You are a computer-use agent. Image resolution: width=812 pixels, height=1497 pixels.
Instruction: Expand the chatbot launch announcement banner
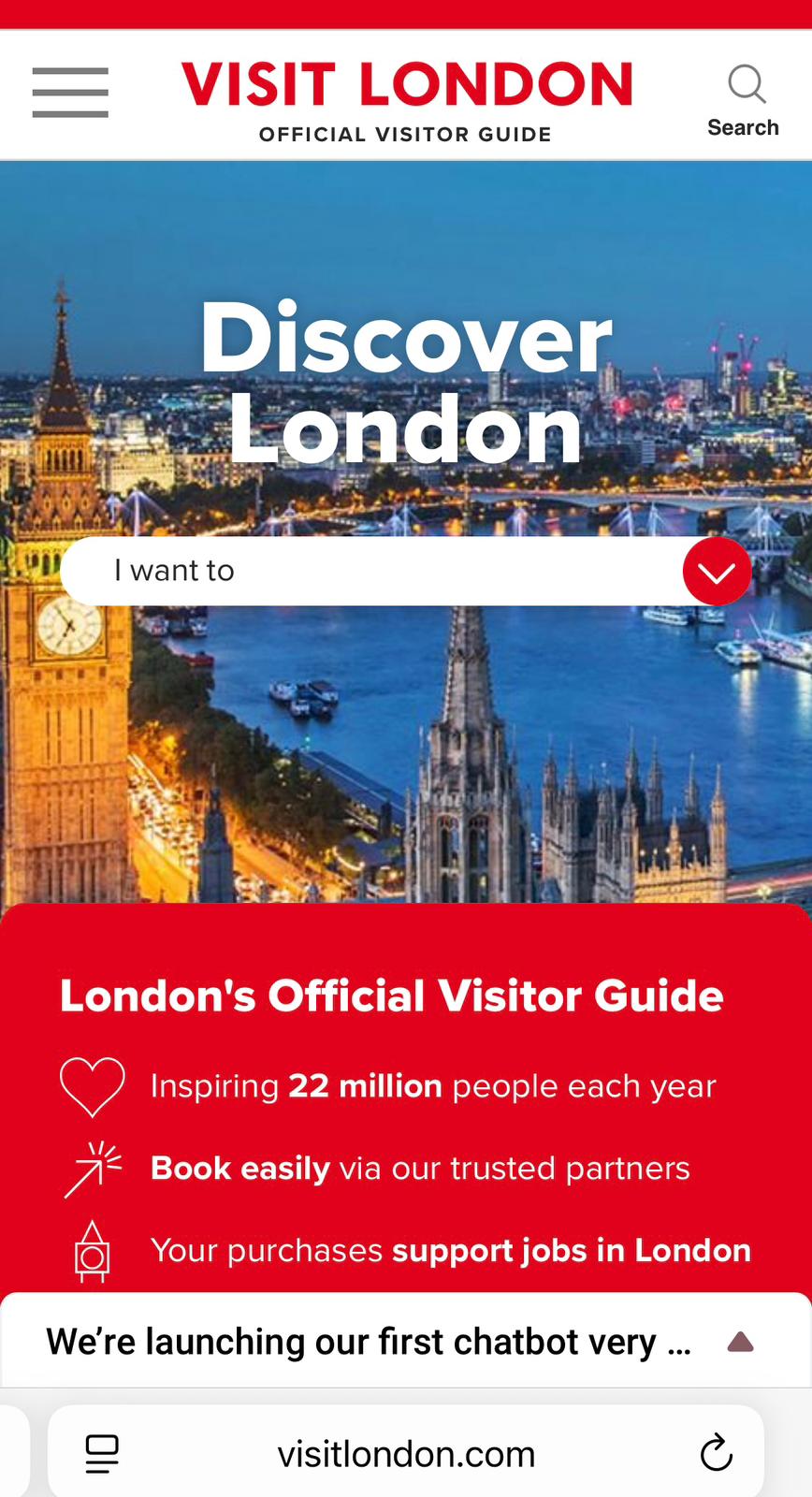740,1343
